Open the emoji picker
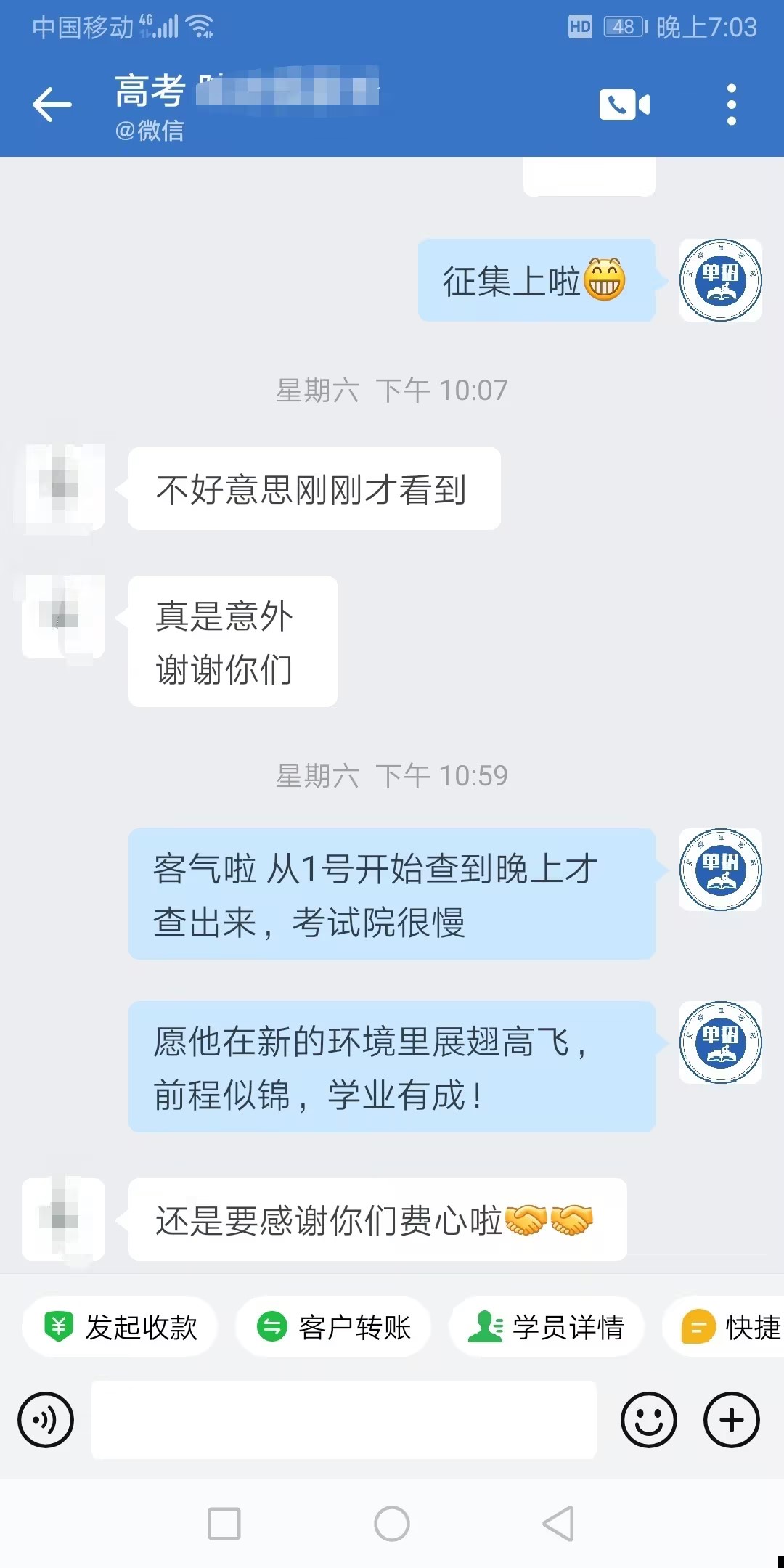The width and height of the screenshot is (784, 1568). point(648,1419)
